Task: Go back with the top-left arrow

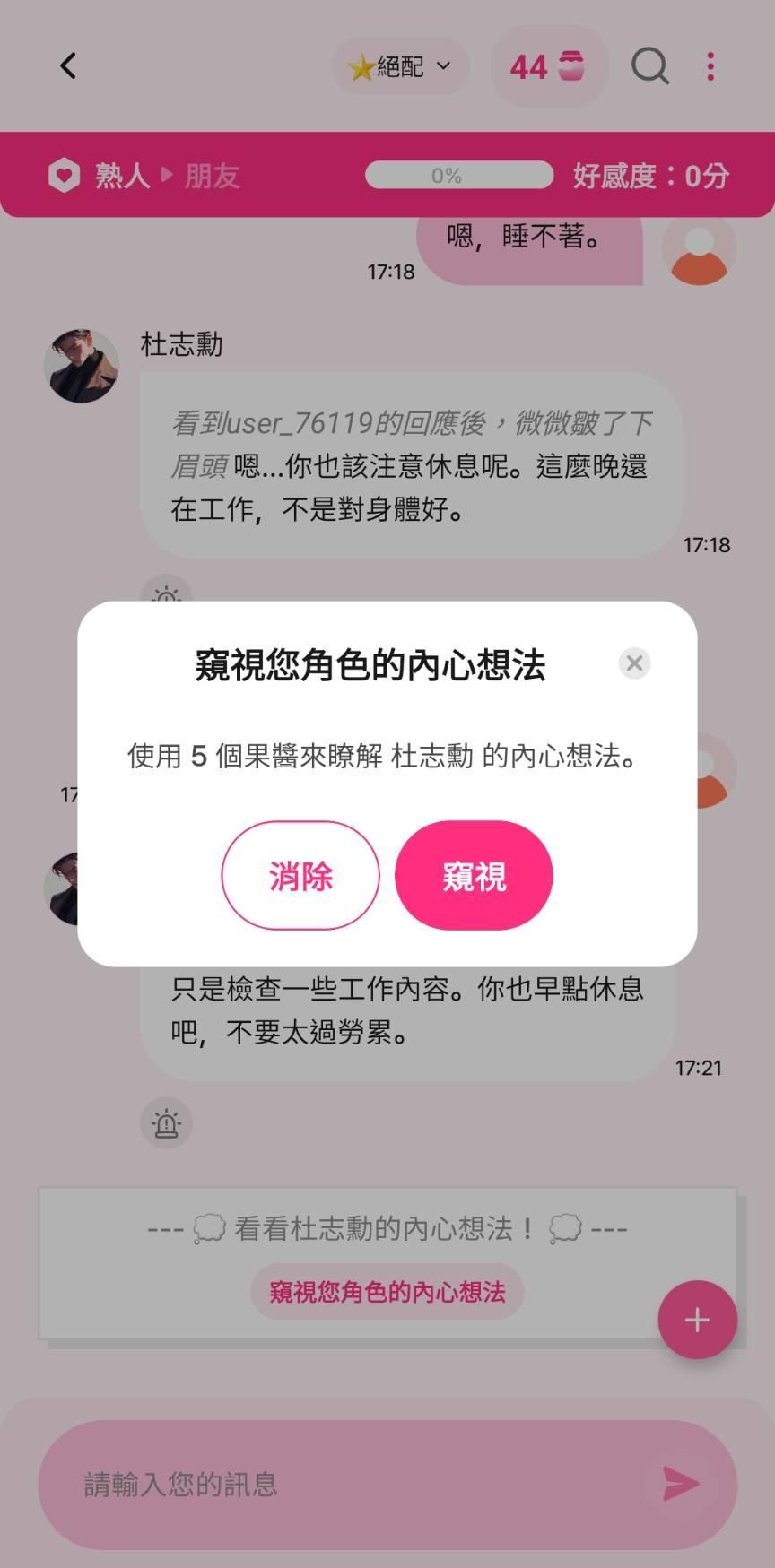Action: click(x=68, y=66)
